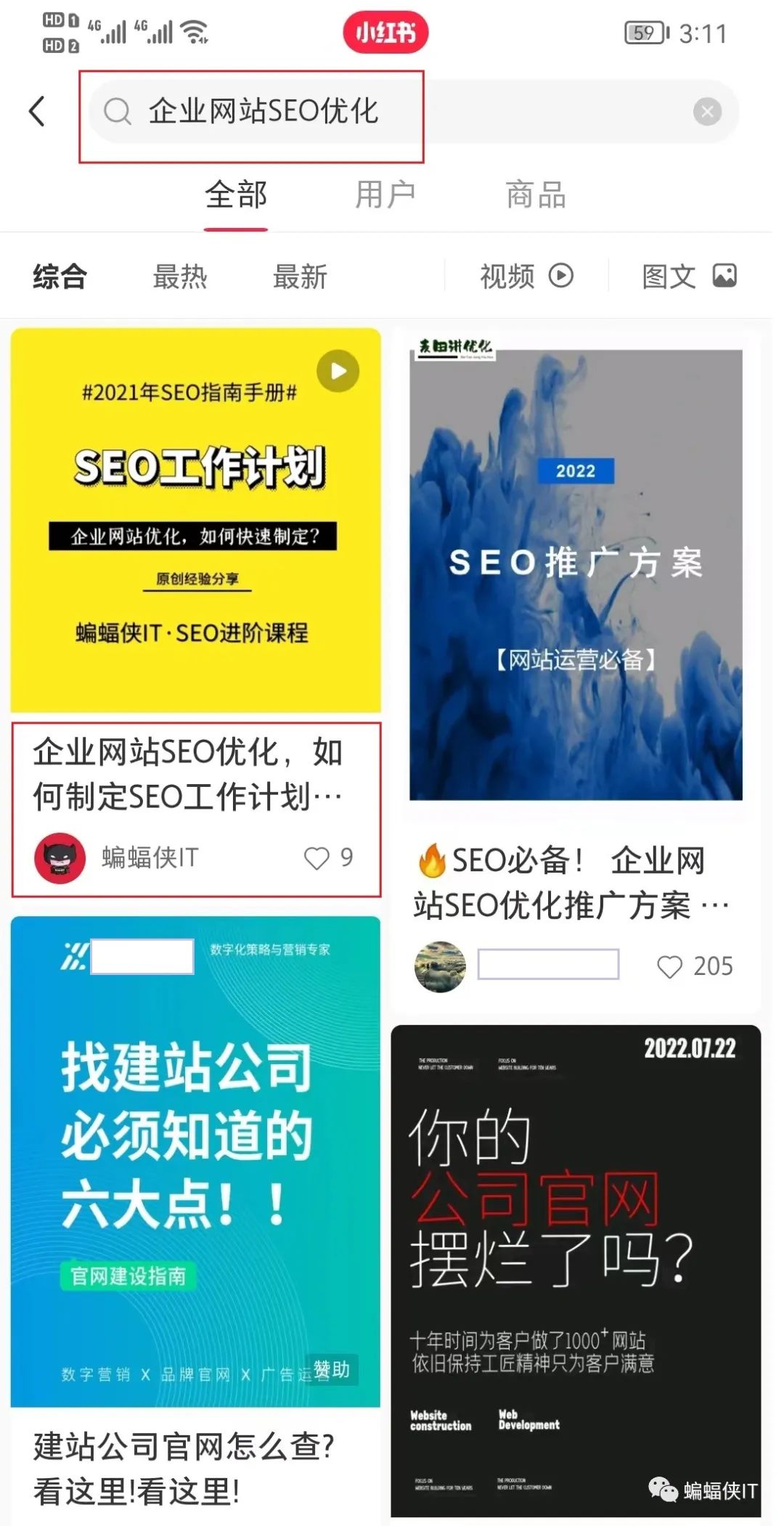
Task: Clear the search text
Action: 707,112
